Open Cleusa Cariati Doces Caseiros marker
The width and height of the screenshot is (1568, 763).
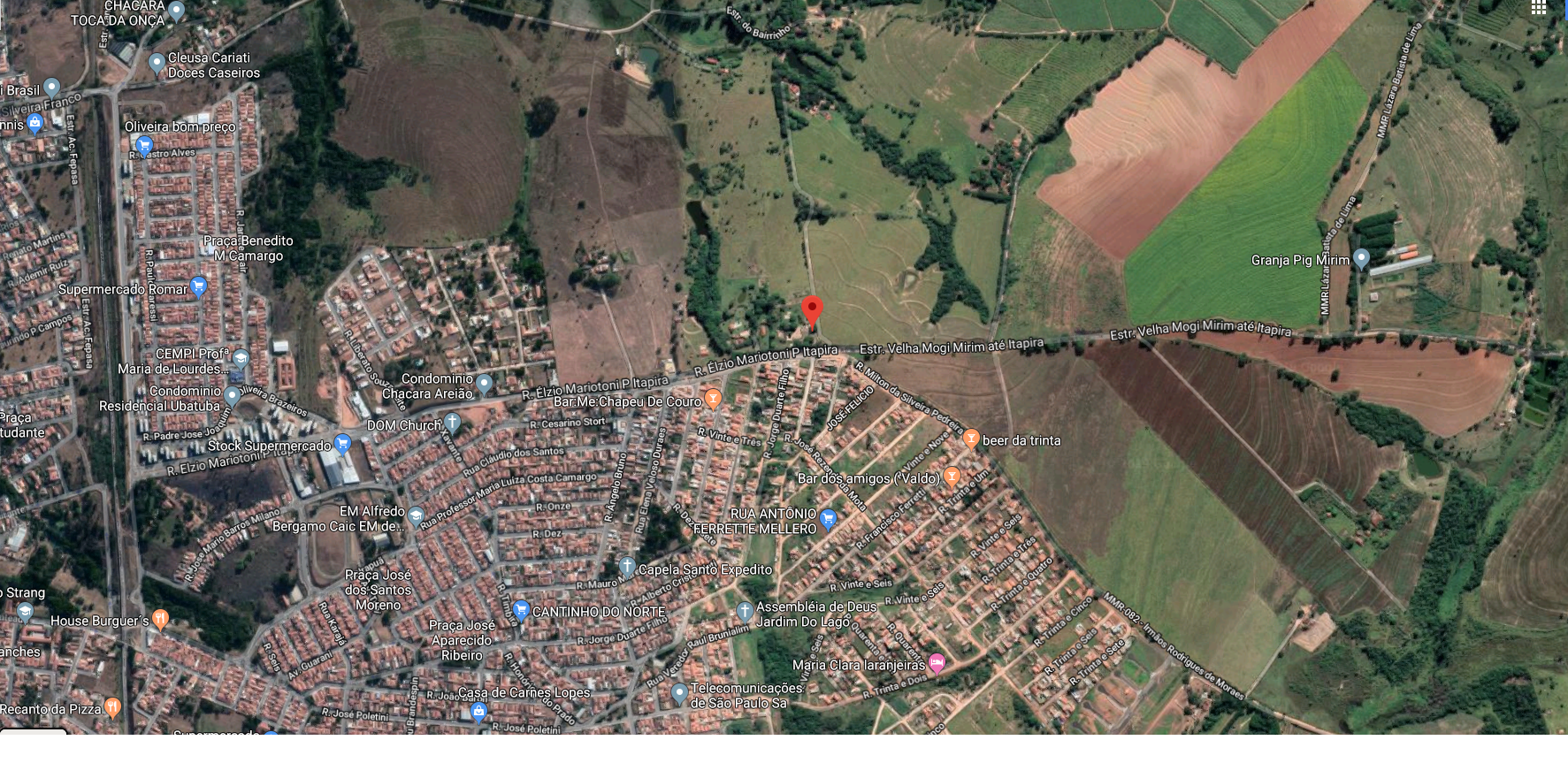[157, 63]
